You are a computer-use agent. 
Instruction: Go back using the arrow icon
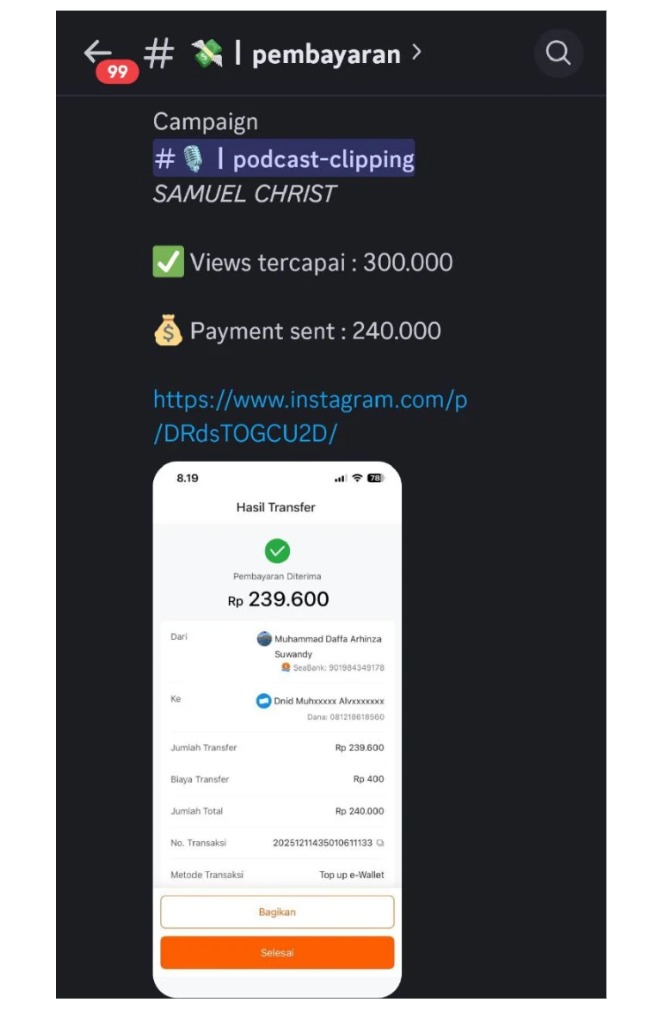(98, 52)
